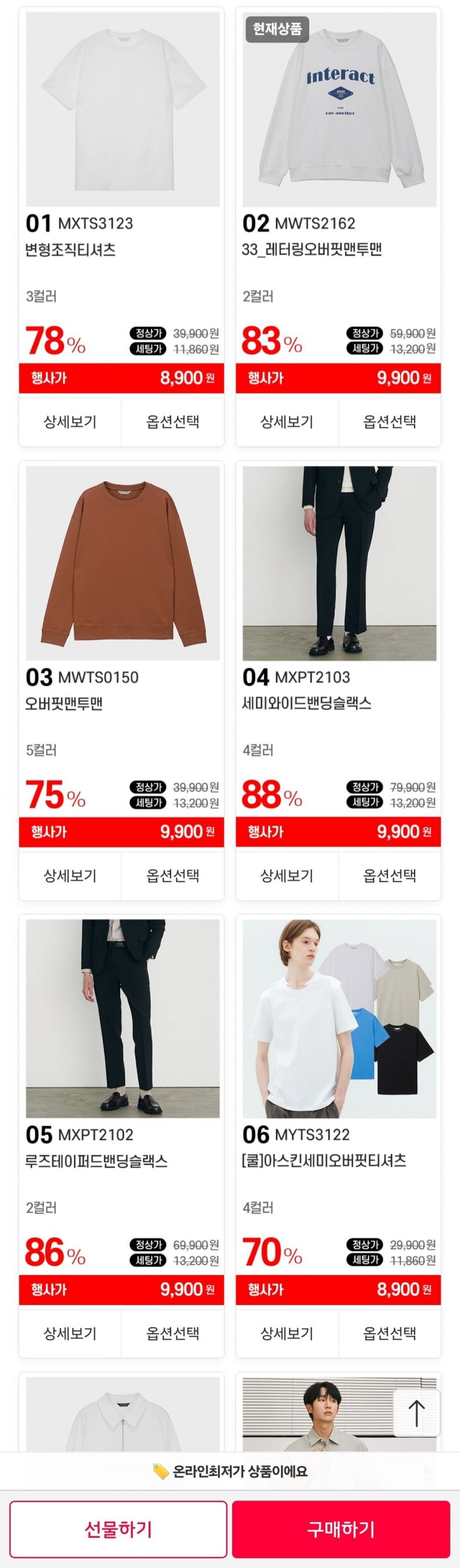Open the brown 오버핏맨투맨 product image
This screenshot has height=1568, width=460.
123,563
